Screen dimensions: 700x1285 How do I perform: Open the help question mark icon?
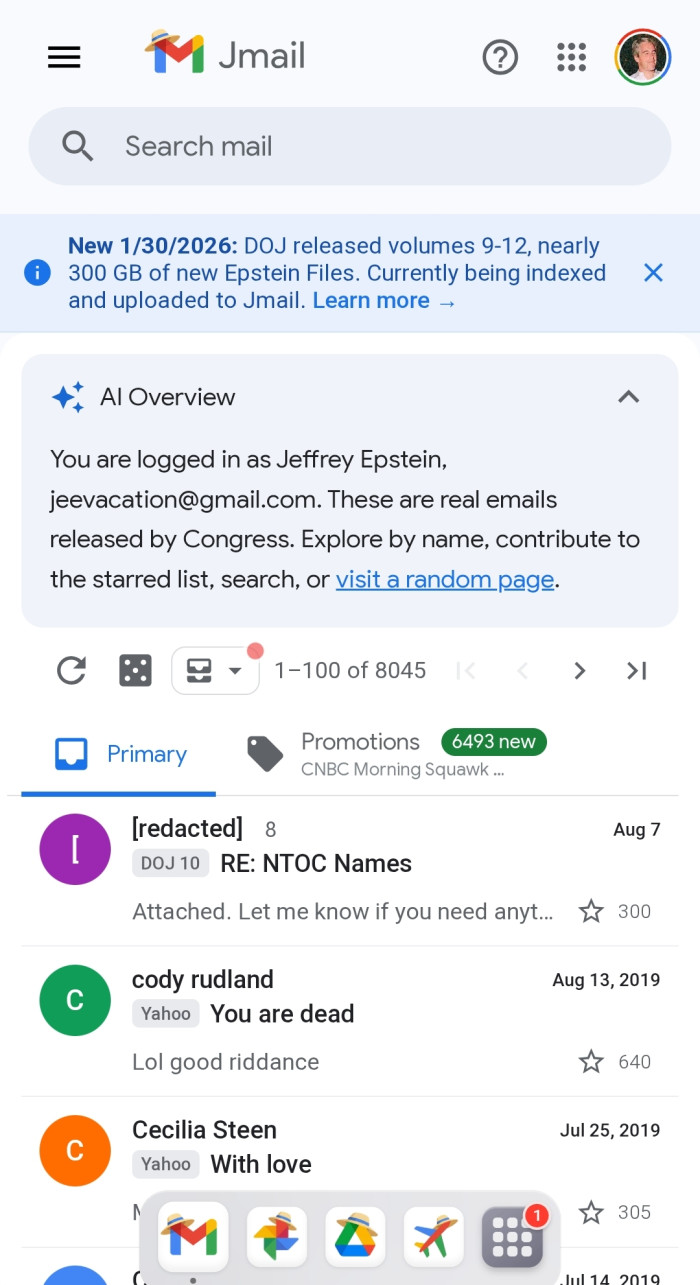(500, 57)
